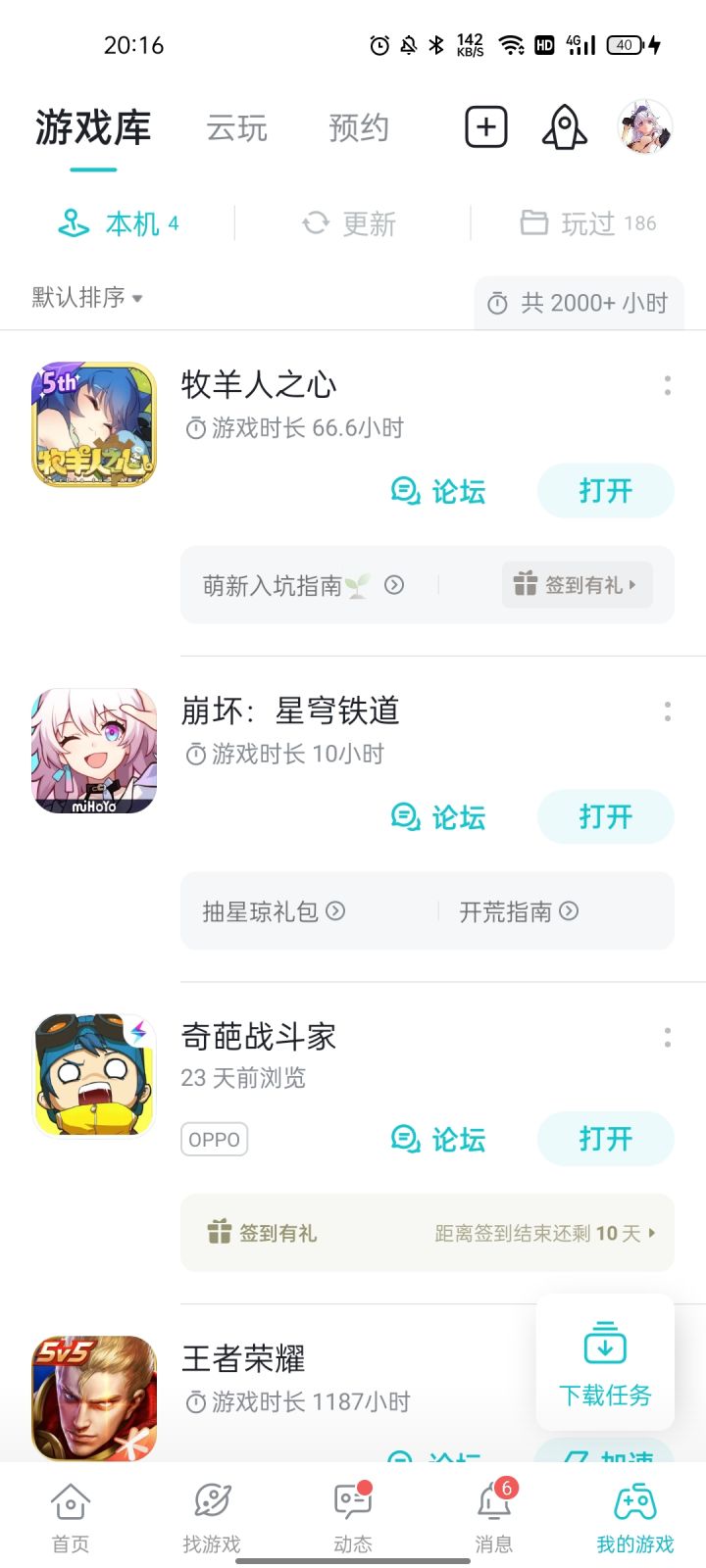Image resolution: width=706 pixels, height=1568 pixels.
Task: Tap 签到有礼 under 奇葩战斗家
Action: point(263,1233)
